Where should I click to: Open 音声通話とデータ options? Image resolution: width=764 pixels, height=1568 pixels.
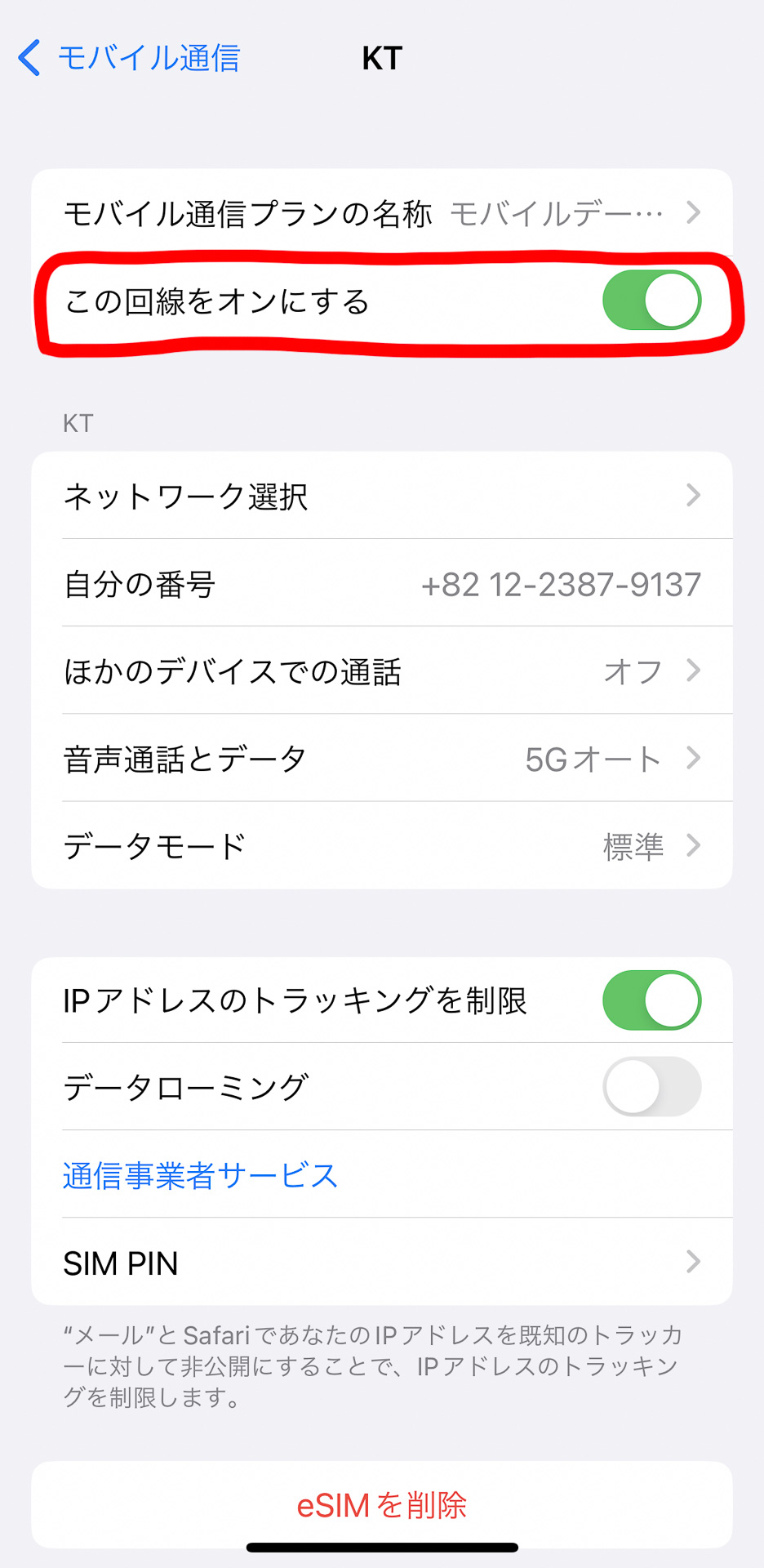click(381, 759)
